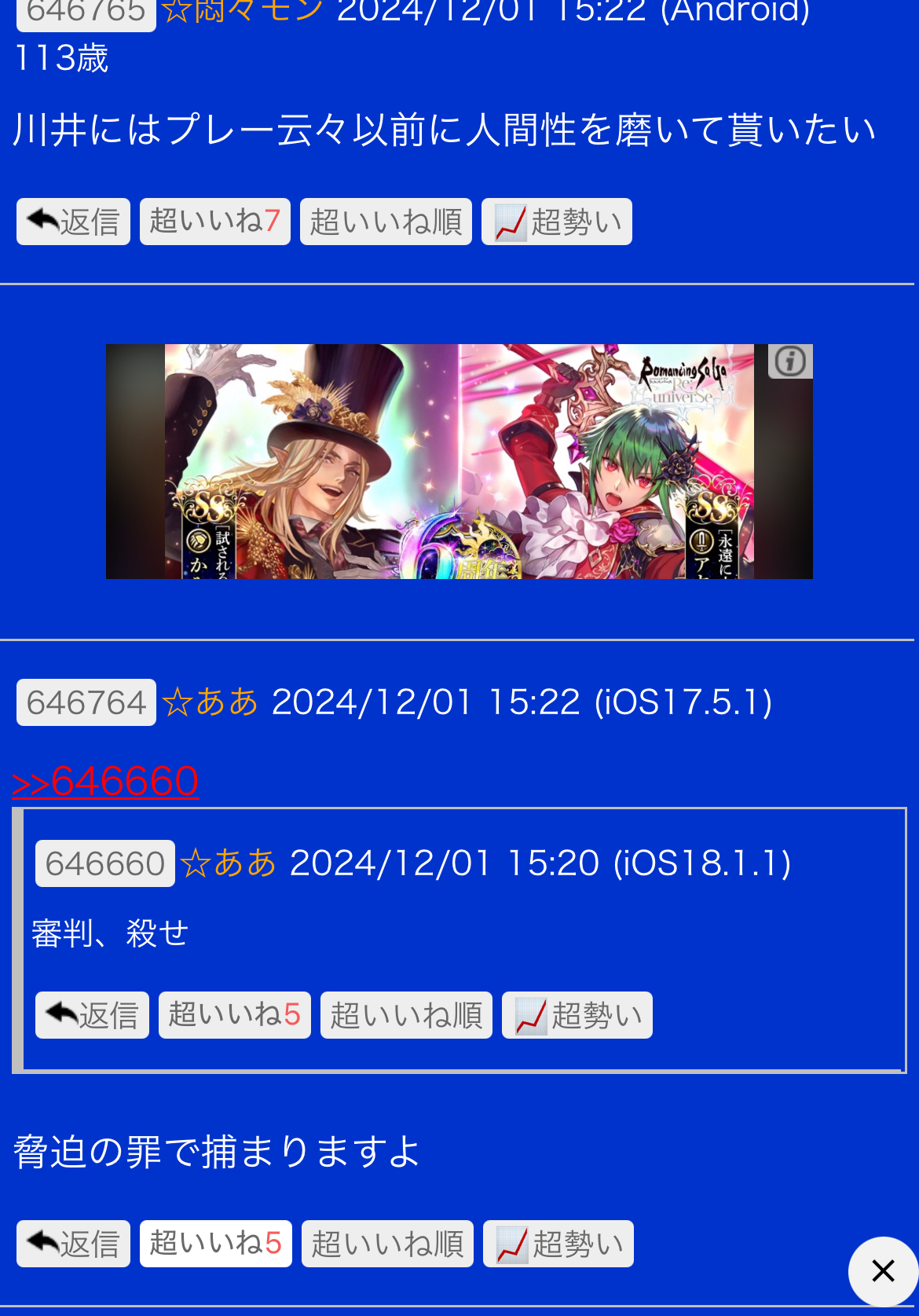Screen dimensions: 919x1316
Task: Reply to the 脅迫の罪で捕まりますよ post
Action: click(73, 1244)
